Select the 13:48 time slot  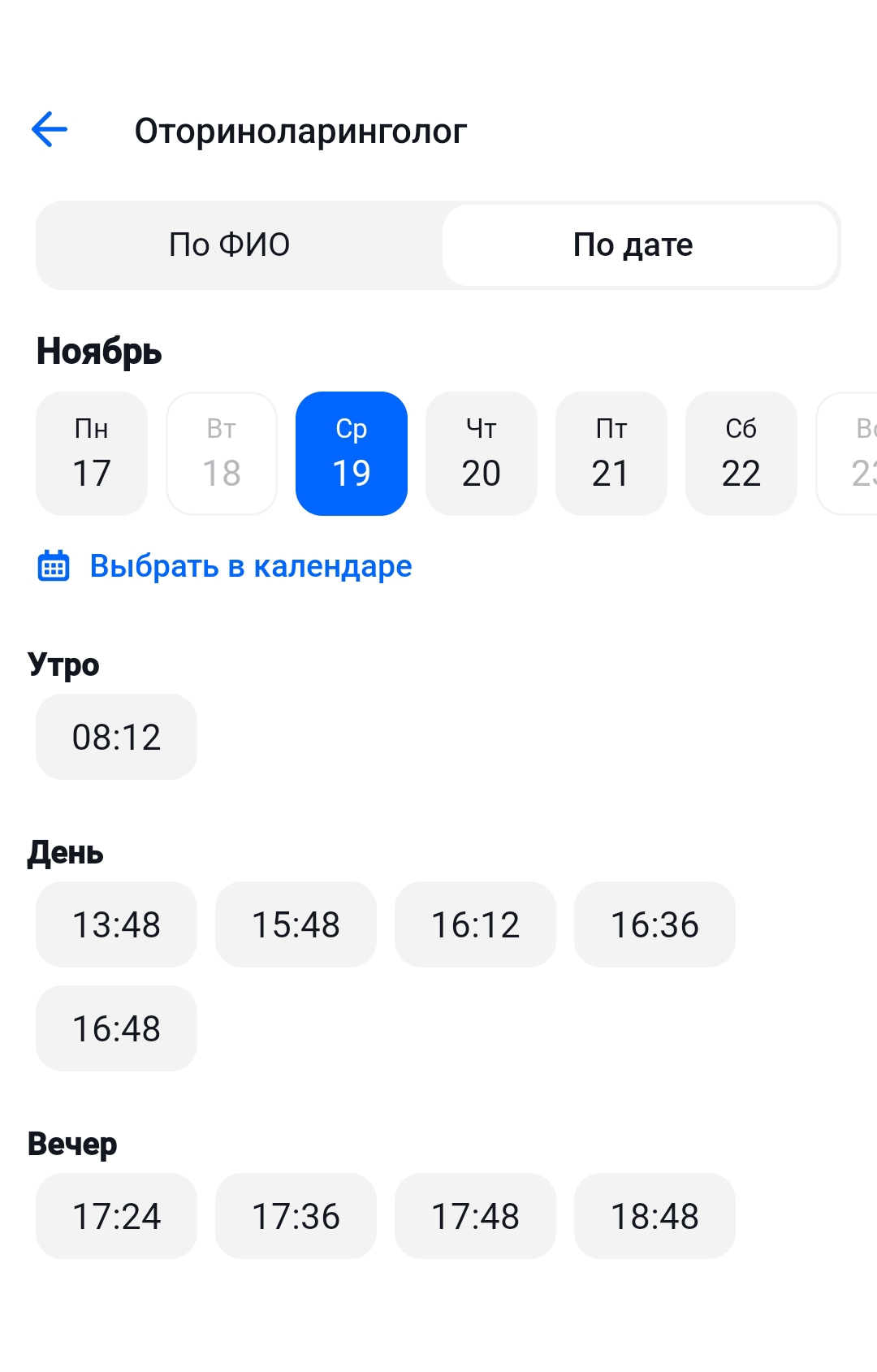(x=116, y=924)
